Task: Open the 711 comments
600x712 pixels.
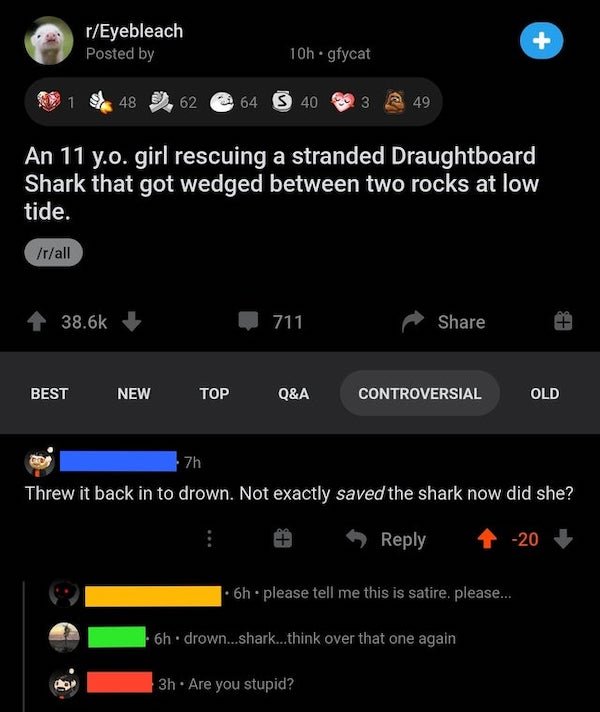Action: (270, 322)
